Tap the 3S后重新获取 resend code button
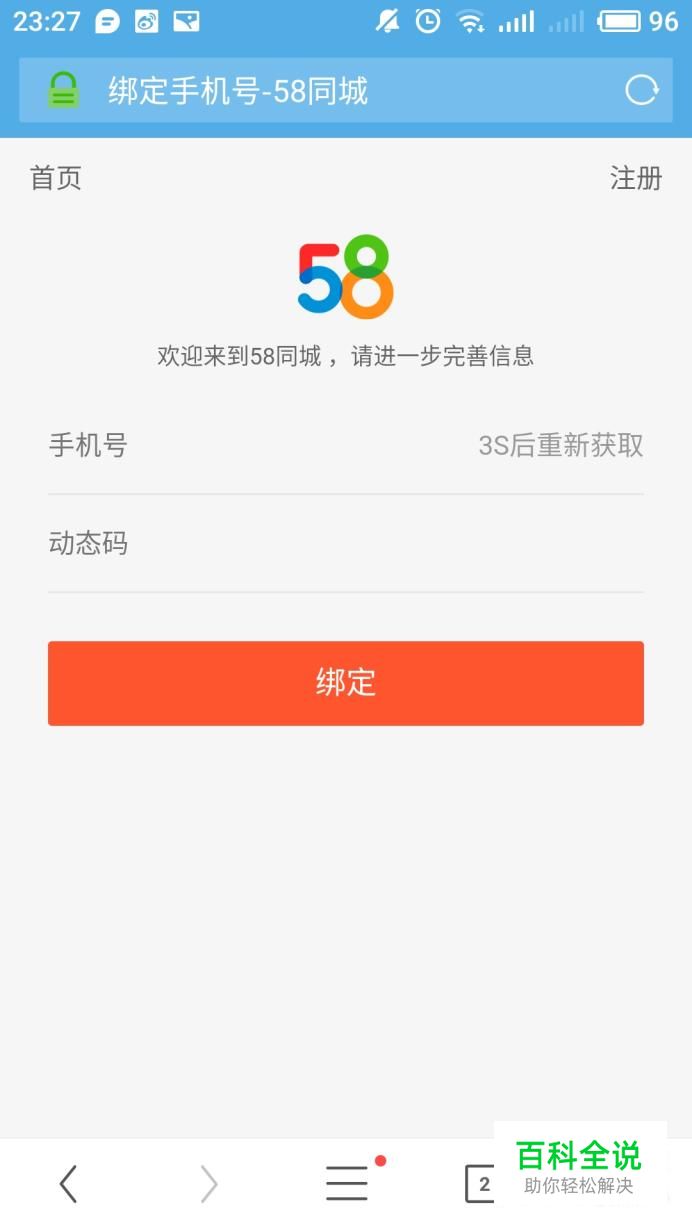The width and height of the screenshot is (692, 1230). pos(561,446)
